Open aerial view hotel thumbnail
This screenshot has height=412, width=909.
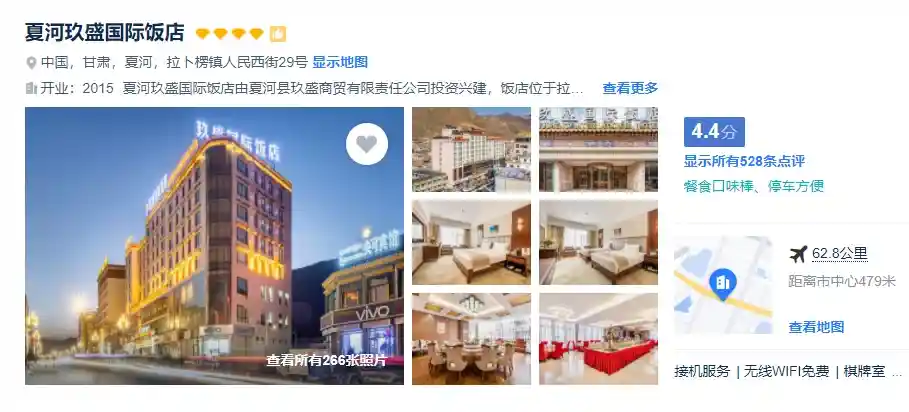(x=471, y=149)
